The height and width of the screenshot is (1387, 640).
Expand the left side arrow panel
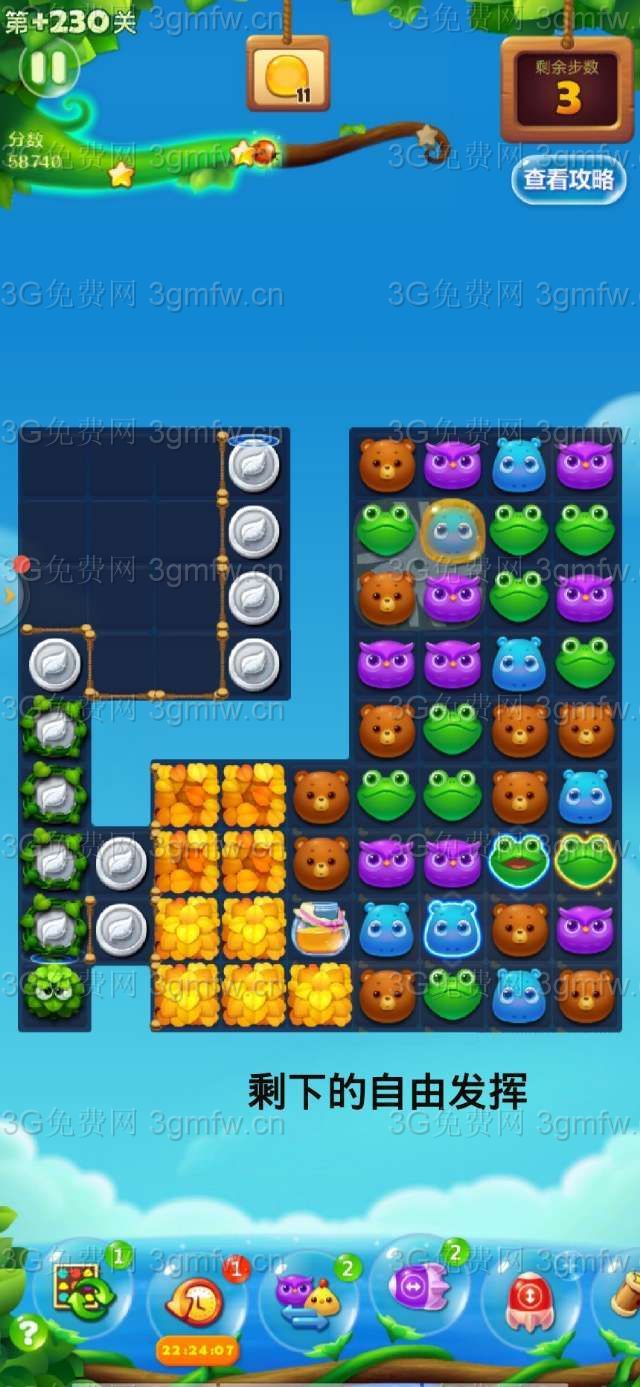point(10,596)
